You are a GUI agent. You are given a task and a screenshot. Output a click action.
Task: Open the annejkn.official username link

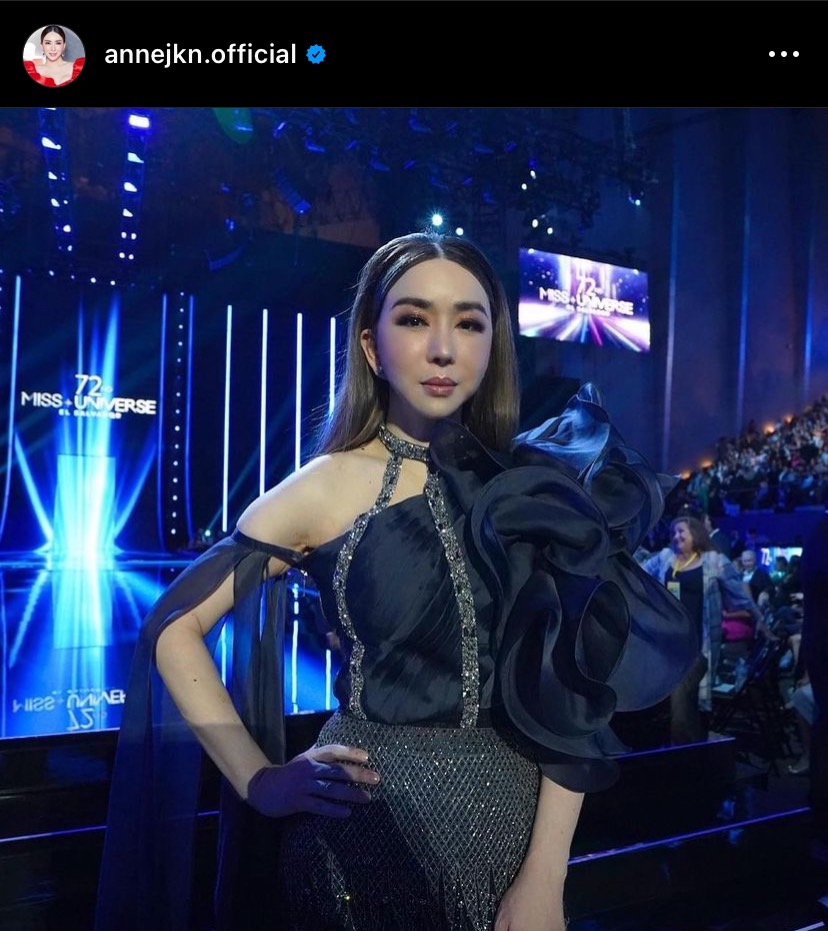(200, 55)
